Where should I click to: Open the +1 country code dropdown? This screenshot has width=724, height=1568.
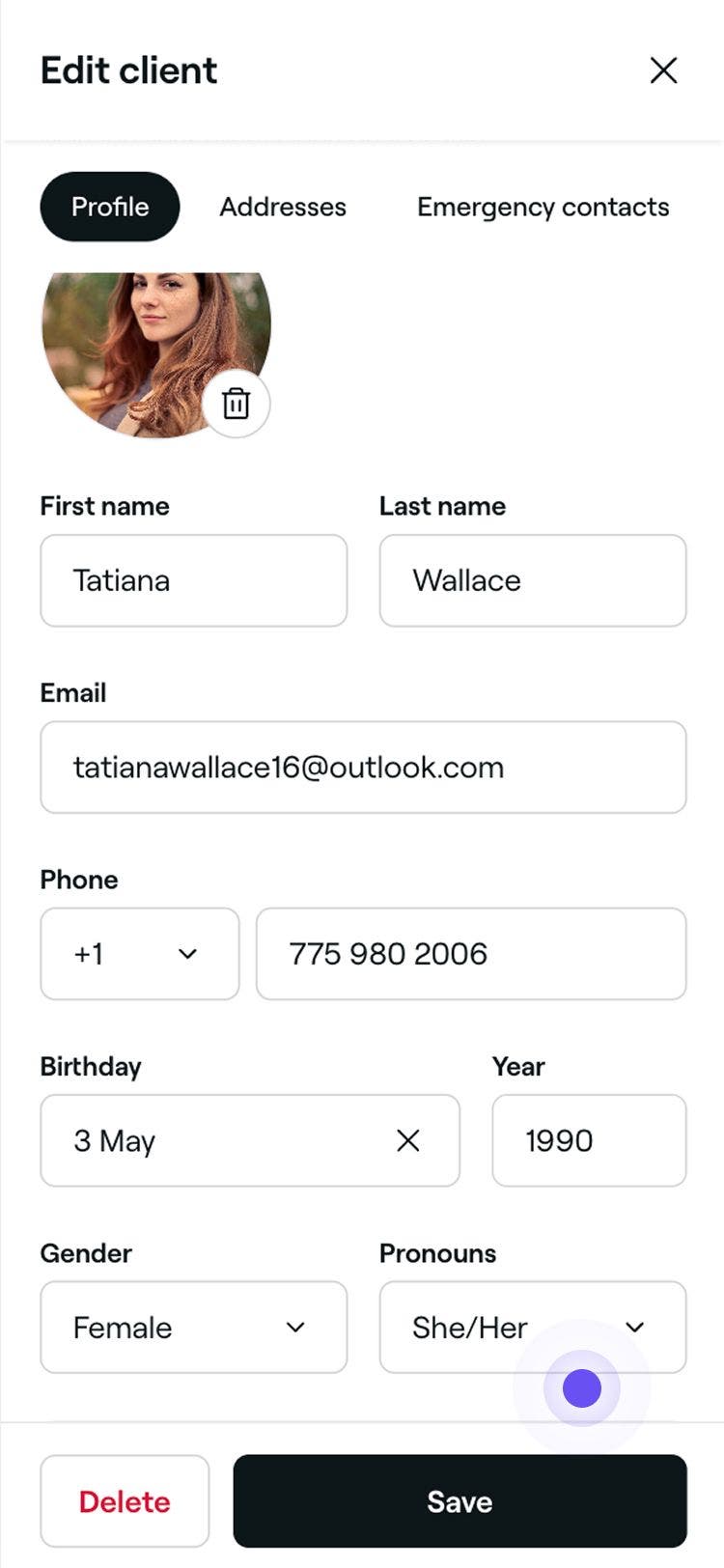coord(139,954)
